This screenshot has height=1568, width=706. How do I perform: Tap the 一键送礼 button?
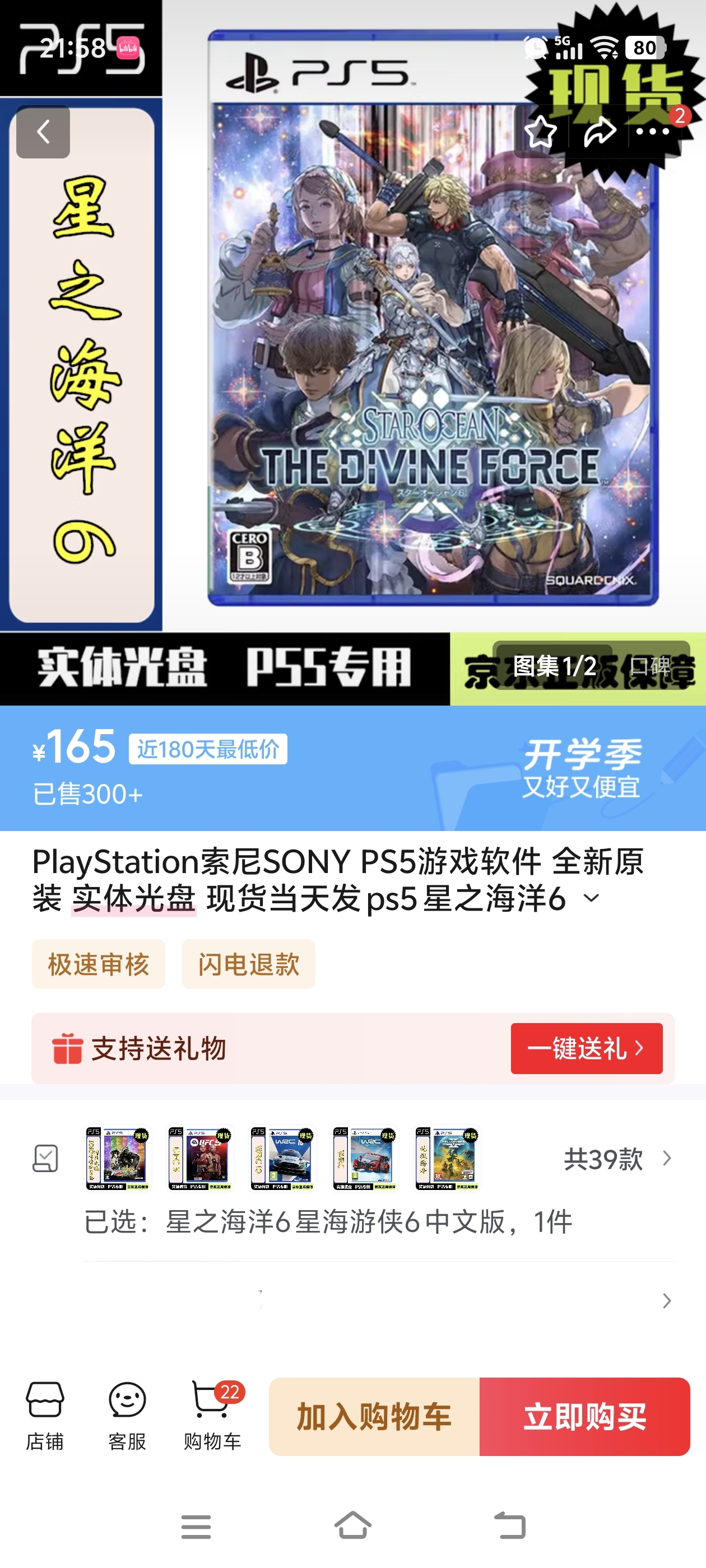(586, 1048)
